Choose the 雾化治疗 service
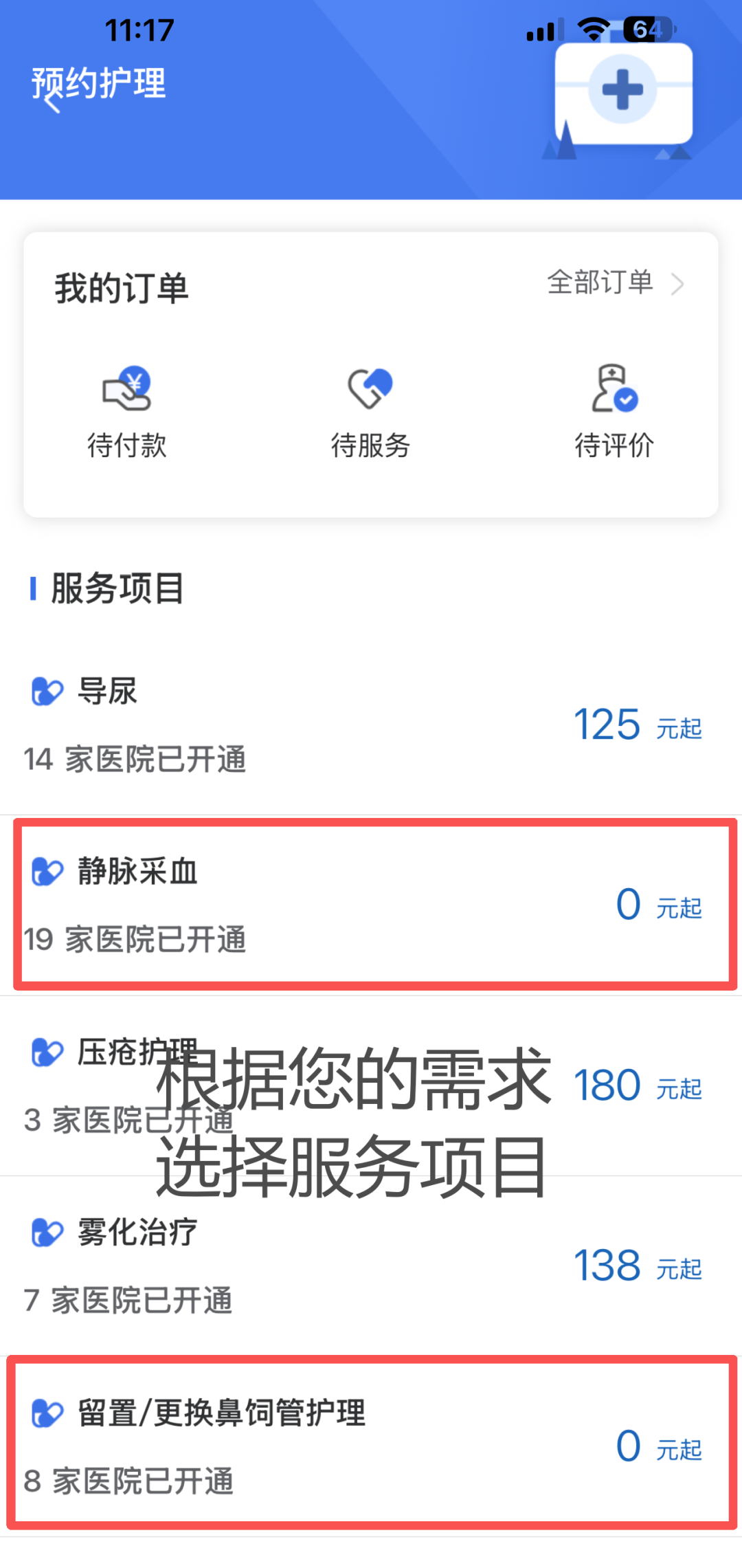The width and height of the screenshot is (742, 1568). 371,1265
